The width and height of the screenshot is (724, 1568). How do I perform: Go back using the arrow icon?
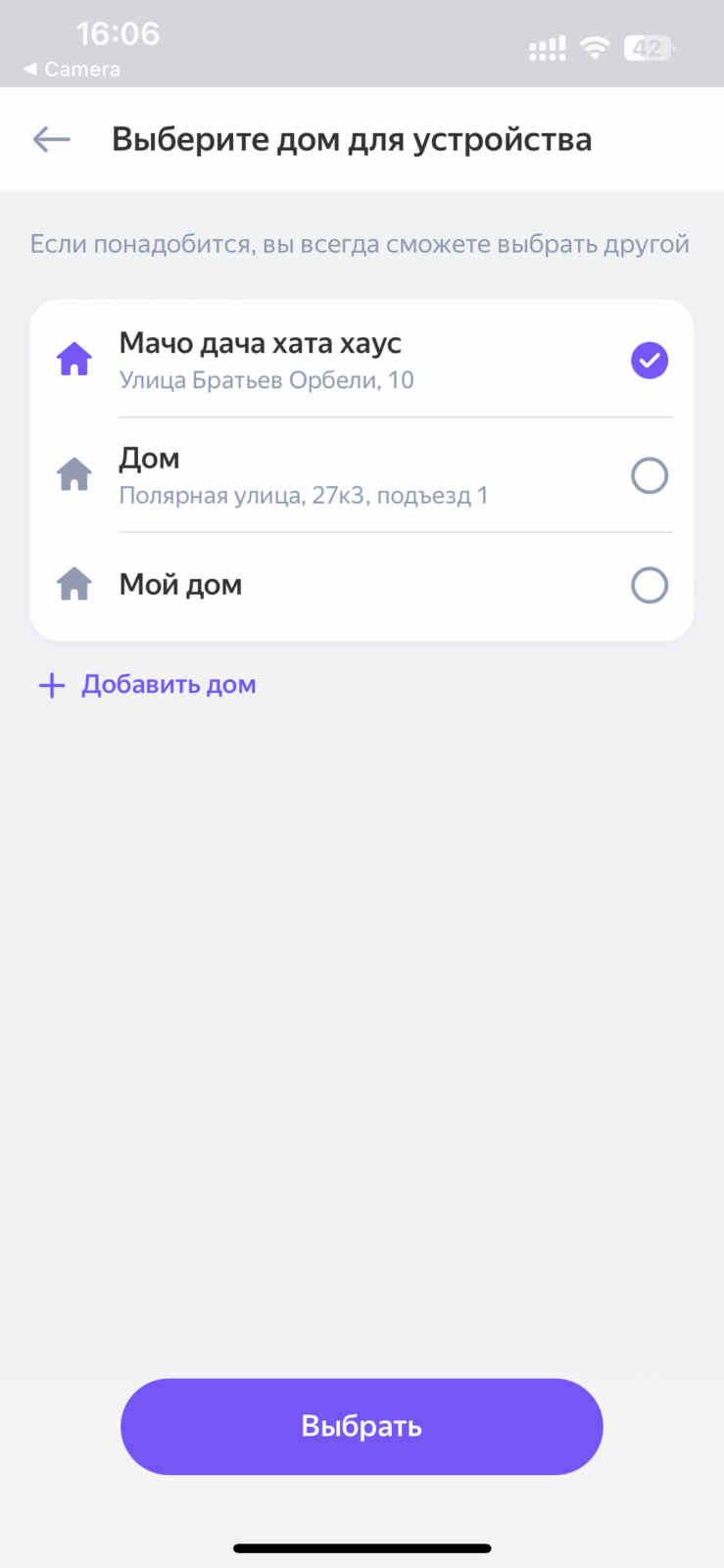click(52, 139)
